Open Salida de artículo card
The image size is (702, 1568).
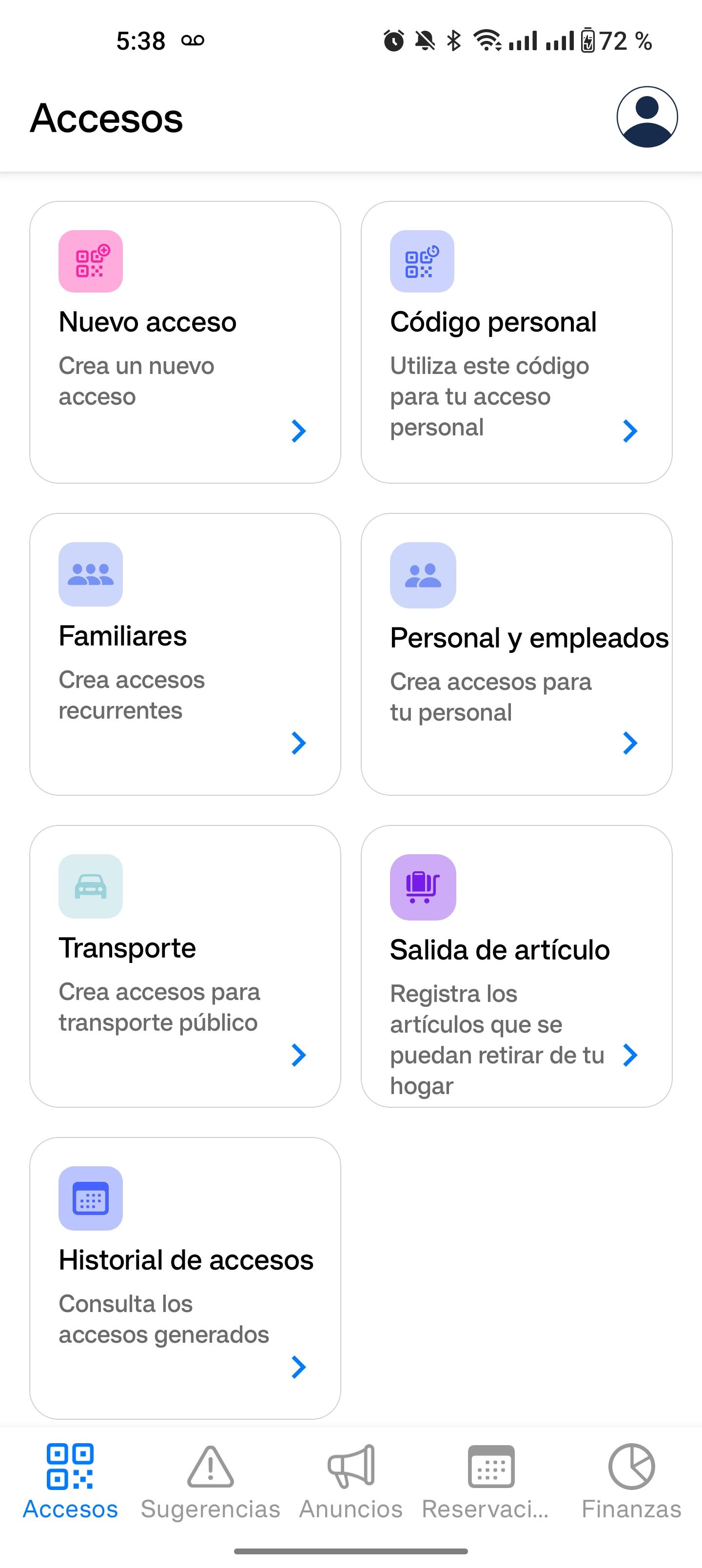click(516, 966)
